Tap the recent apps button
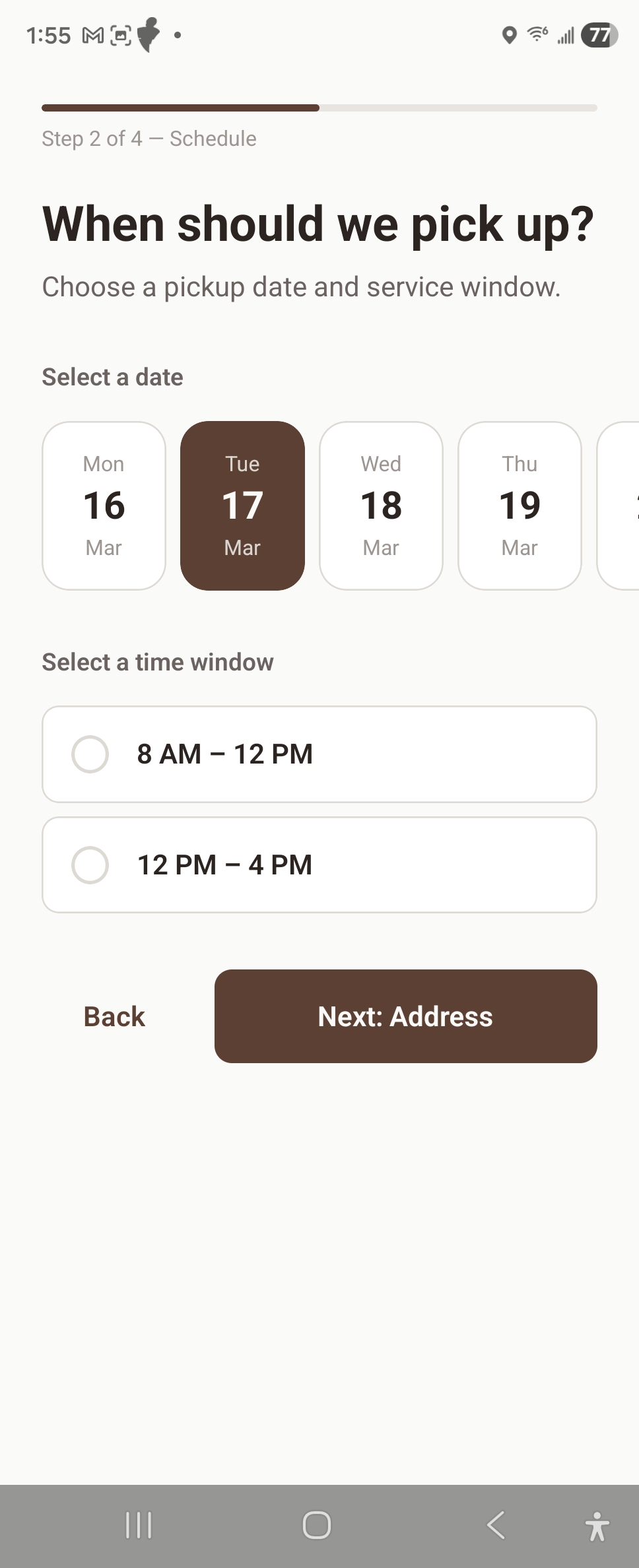This screenshot has height=1568, width=639. pyautogui.click(x=139, y=1525)
